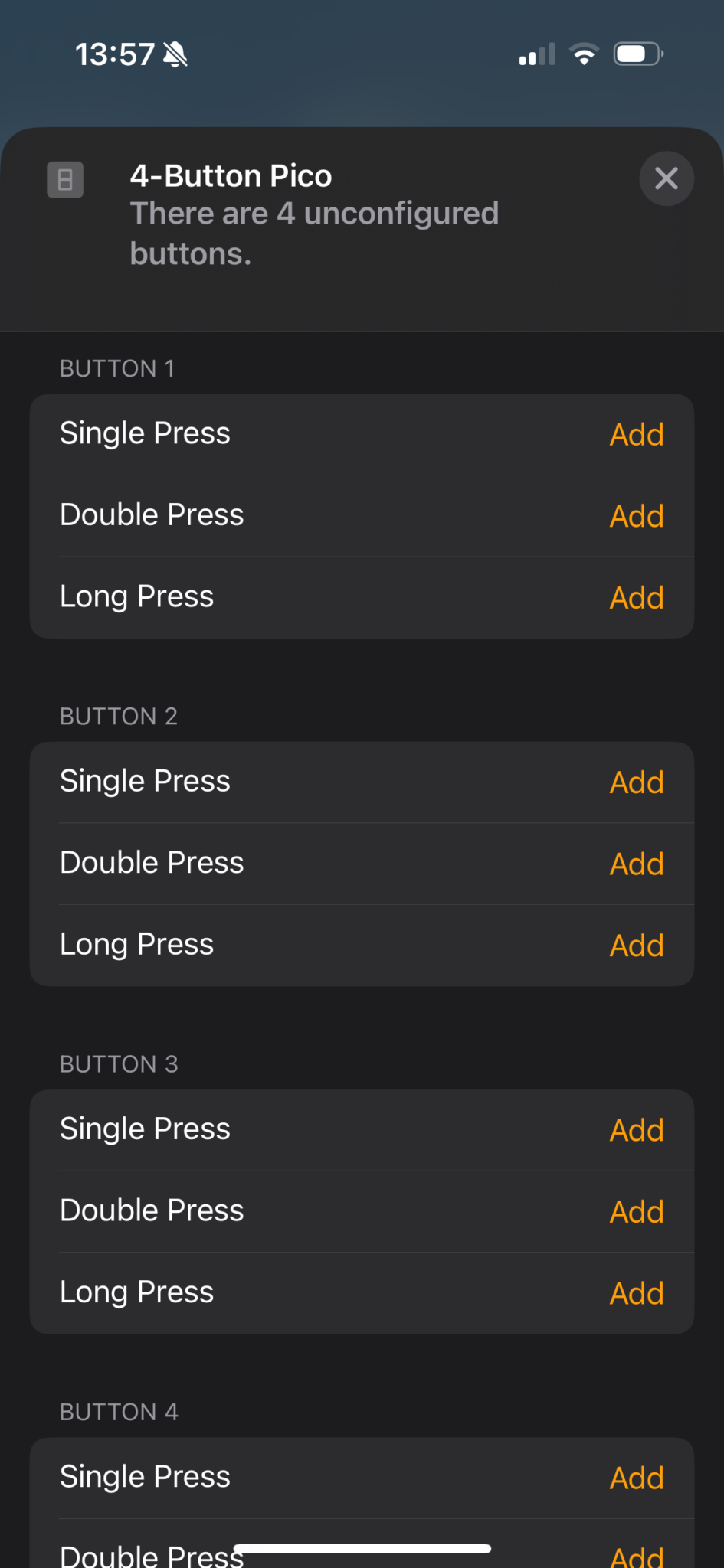Add a Single Press action for Button 4
Image resolution: width=724 pixels, height=1568 pixels.
pos(636,1477)
